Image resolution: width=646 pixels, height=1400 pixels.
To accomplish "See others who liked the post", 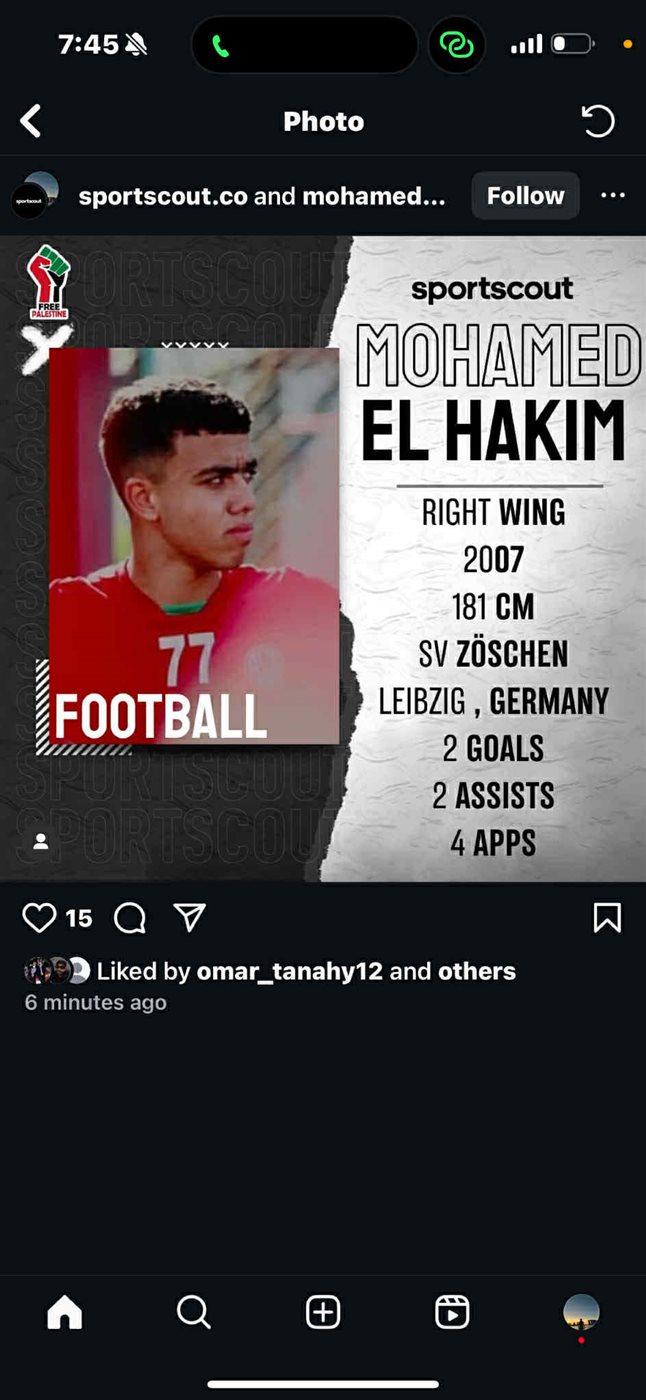I will coord(477,971).
